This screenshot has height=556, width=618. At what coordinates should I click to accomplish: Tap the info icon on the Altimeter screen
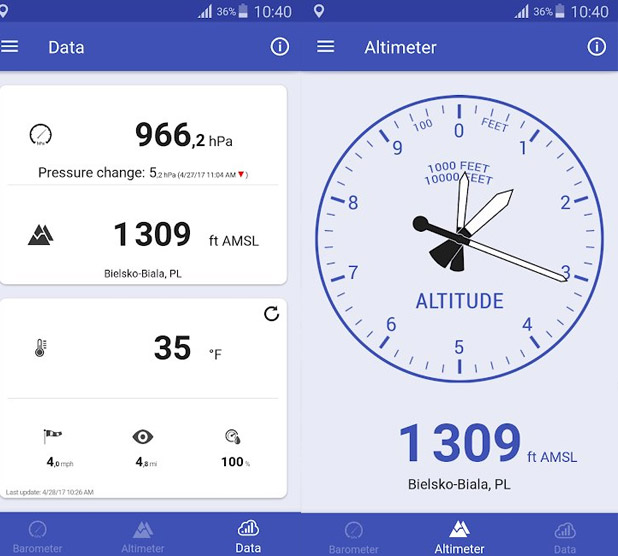pyautogui.click(x=597, y=47)
